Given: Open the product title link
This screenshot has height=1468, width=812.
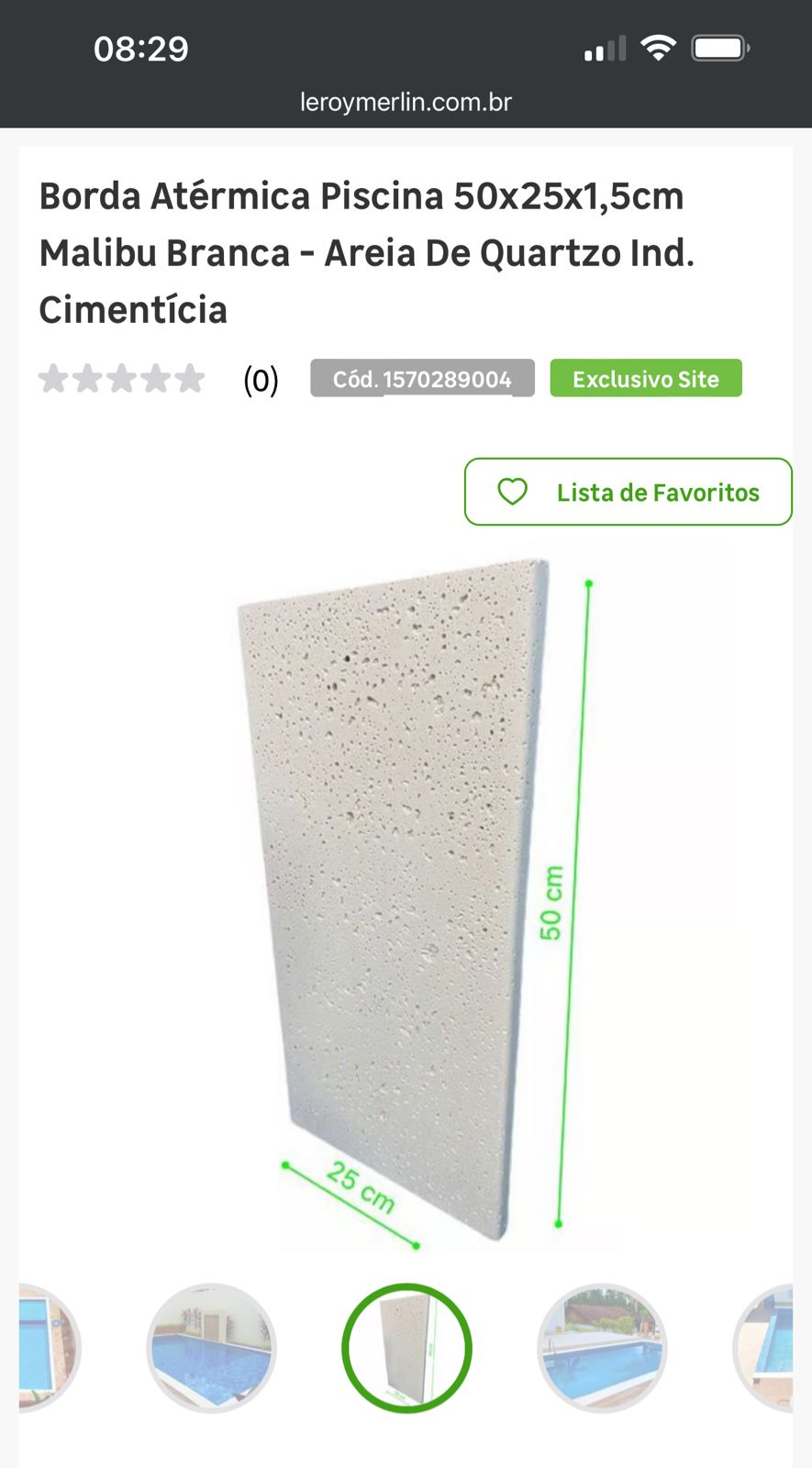Looking at the screenshot, I should (367, 252).
